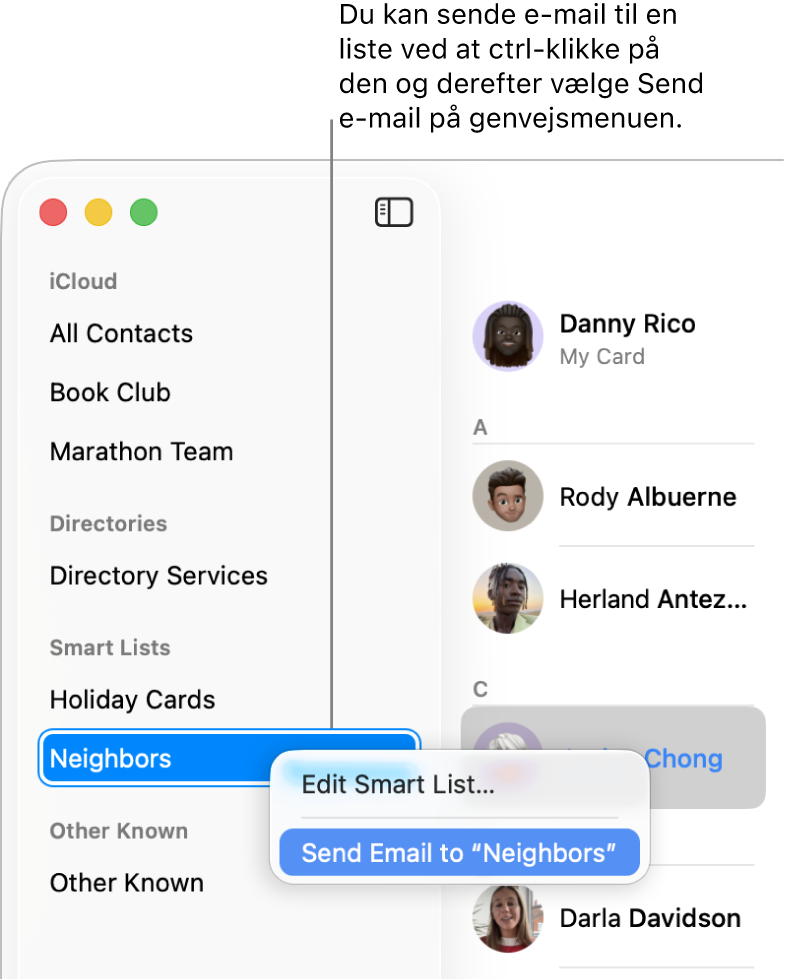Open Darla Davidson's contact
Viewport: 785px width, 979px height.
point(649,918)
